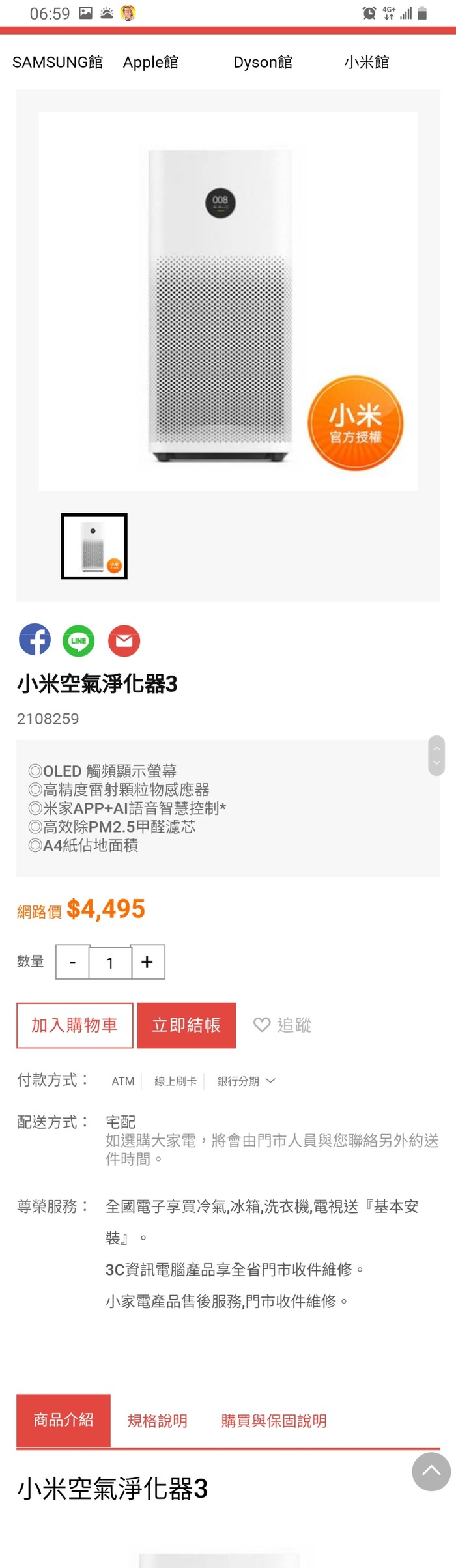Screen dimensions: 456x1568
Task: Share product by email
Action: click(124, 640)
